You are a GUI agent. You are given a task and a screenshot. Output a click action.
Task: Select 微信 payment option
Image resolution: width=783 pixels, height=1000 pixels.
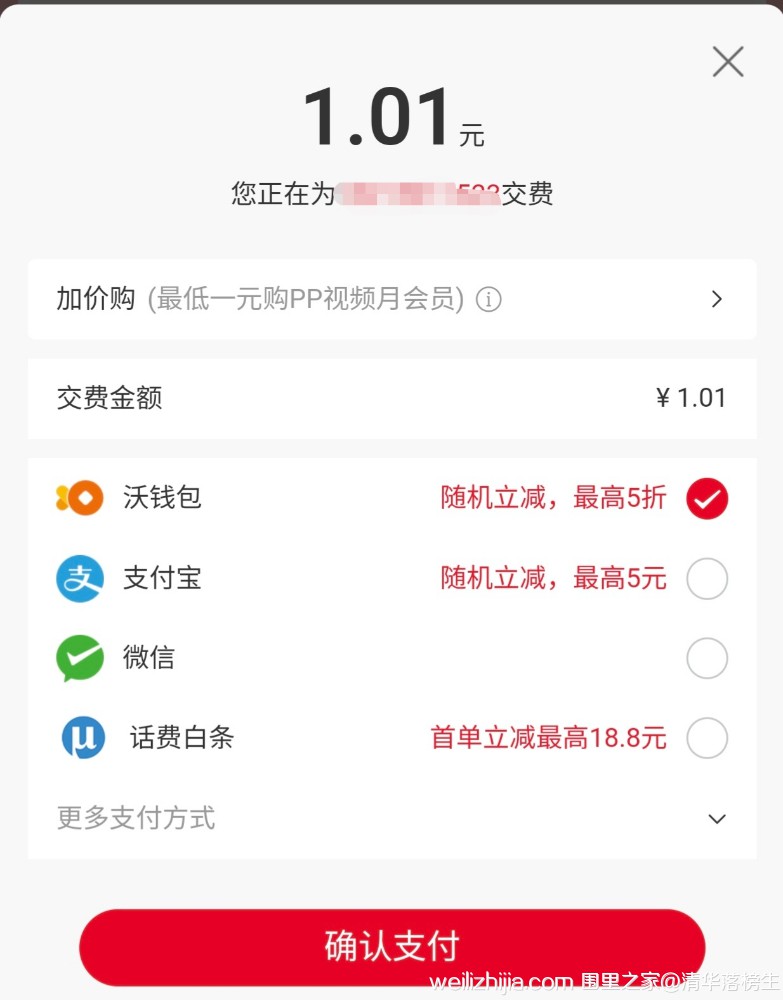tap(707, 659)
